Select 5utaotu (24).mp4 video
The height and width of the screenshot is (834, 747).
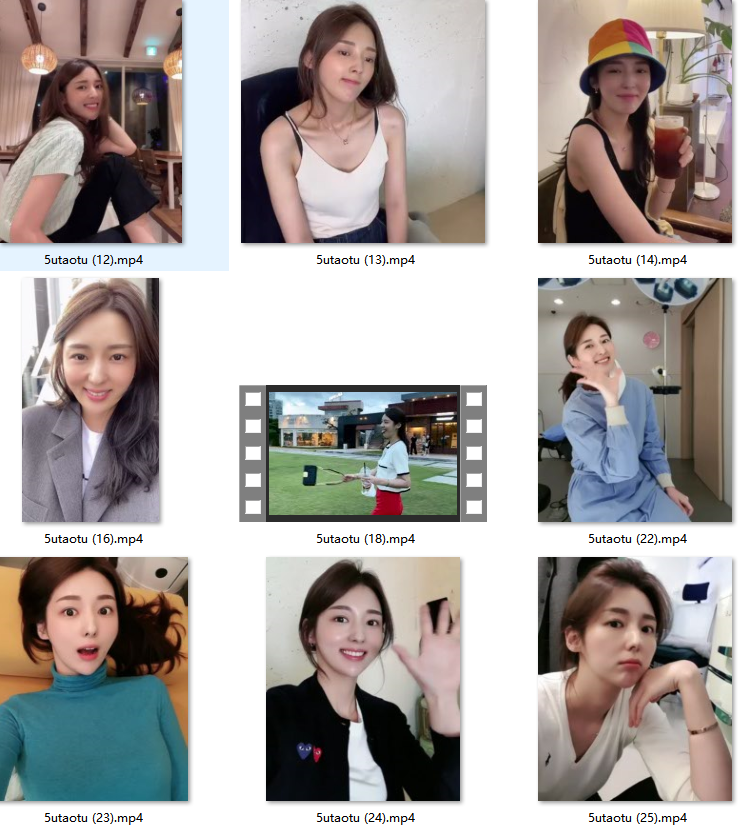click(363, 679)
